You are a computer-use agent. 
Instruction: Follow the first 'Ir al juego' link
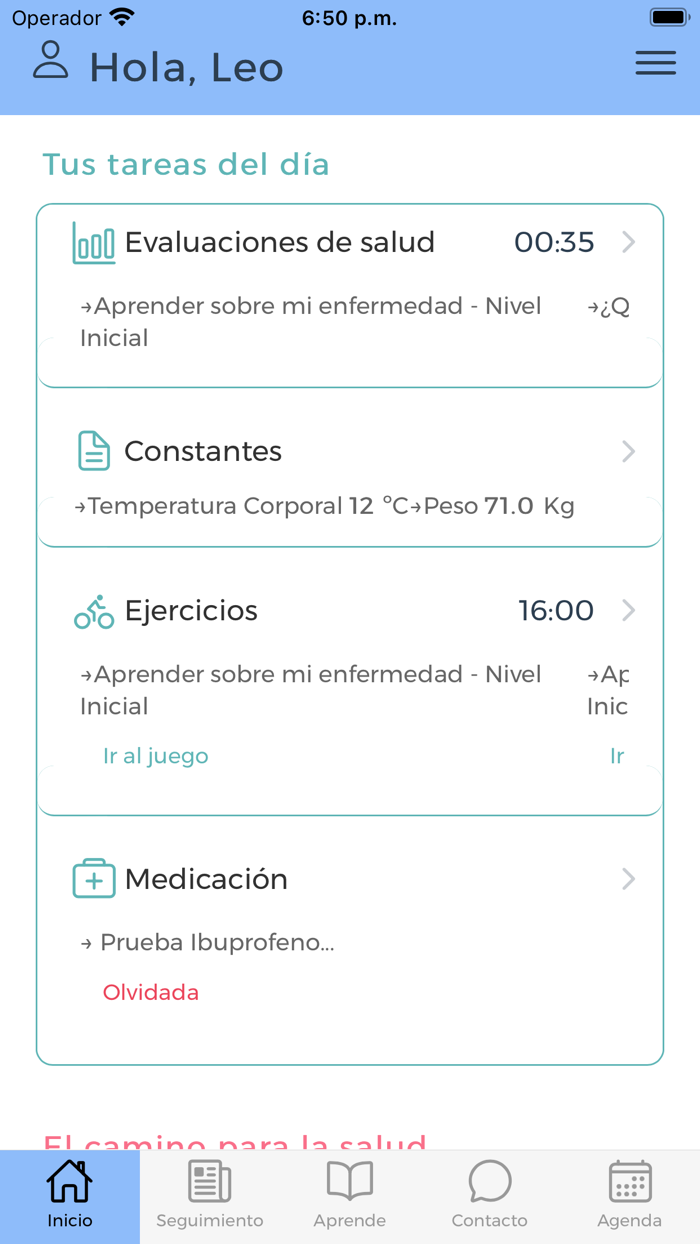[x=156, y=756]
